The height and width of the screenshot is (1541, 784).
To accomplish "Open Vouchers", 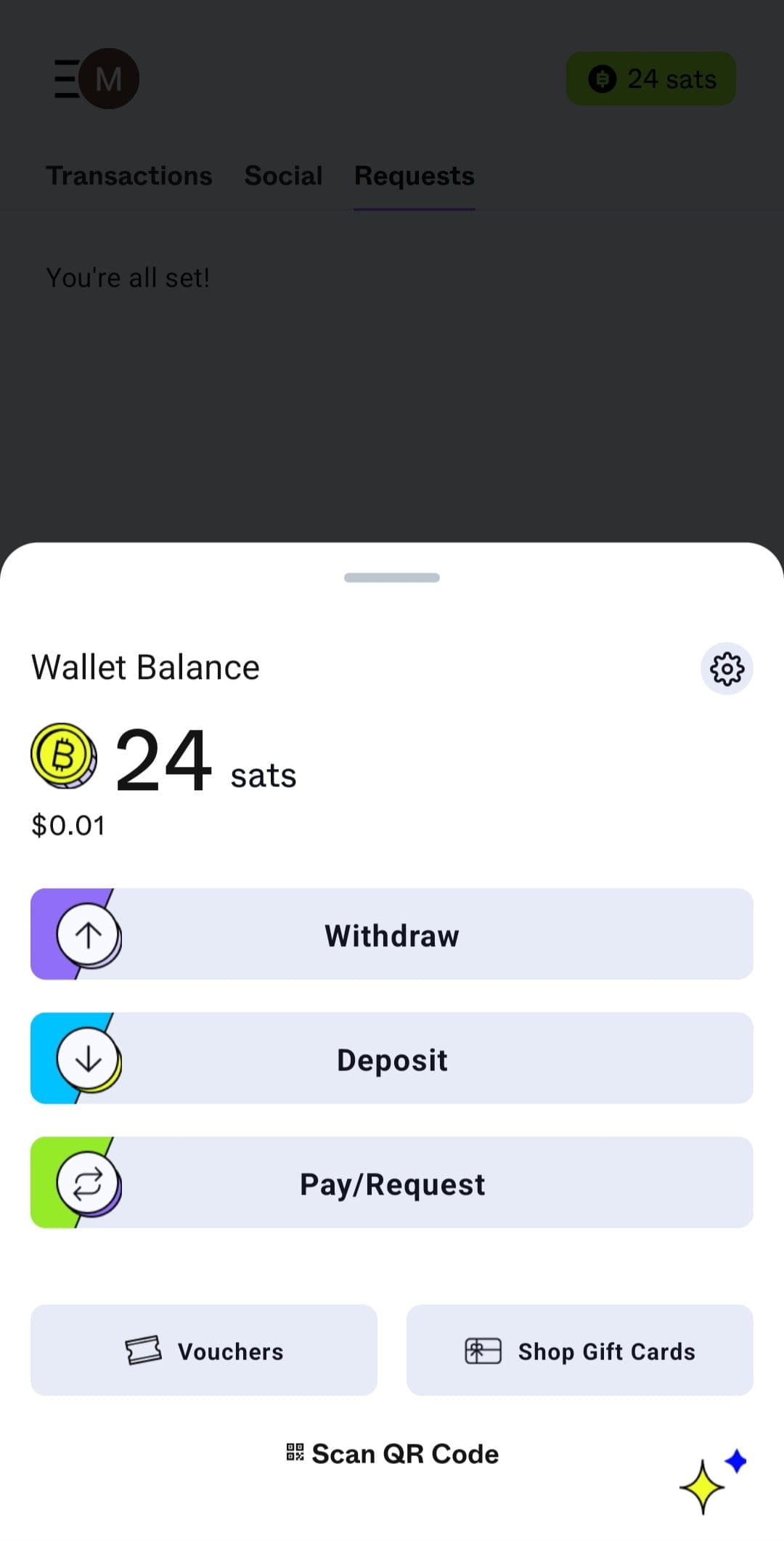I will (x=204, y=1350).
